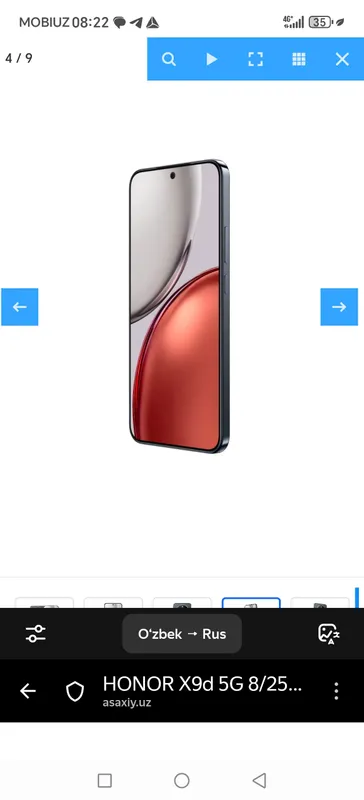This screenshot has height=800, width=364.
Task: Open the browser overflow menu
Action: (x=336, y=691)
